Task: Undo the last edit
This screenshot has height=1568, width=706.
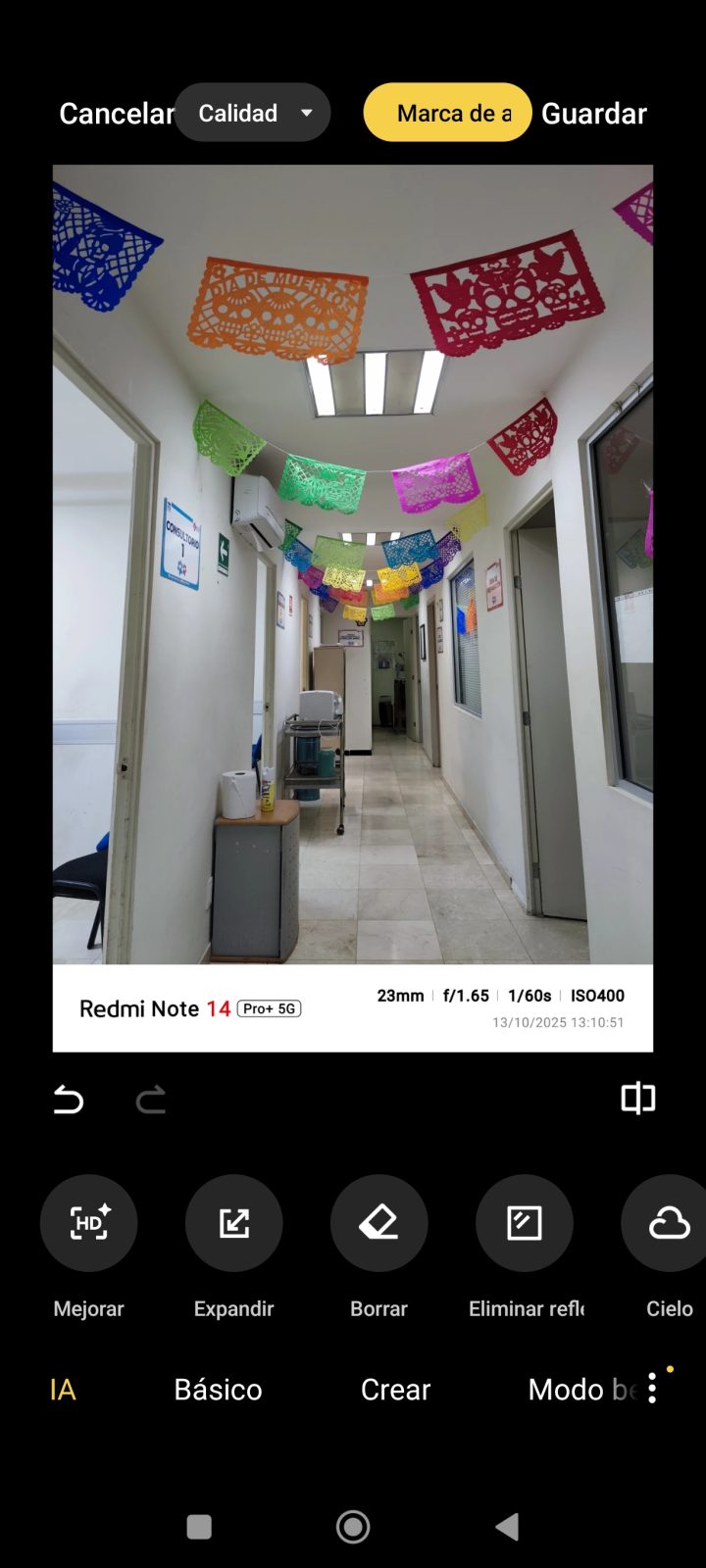Action: 69,1100
